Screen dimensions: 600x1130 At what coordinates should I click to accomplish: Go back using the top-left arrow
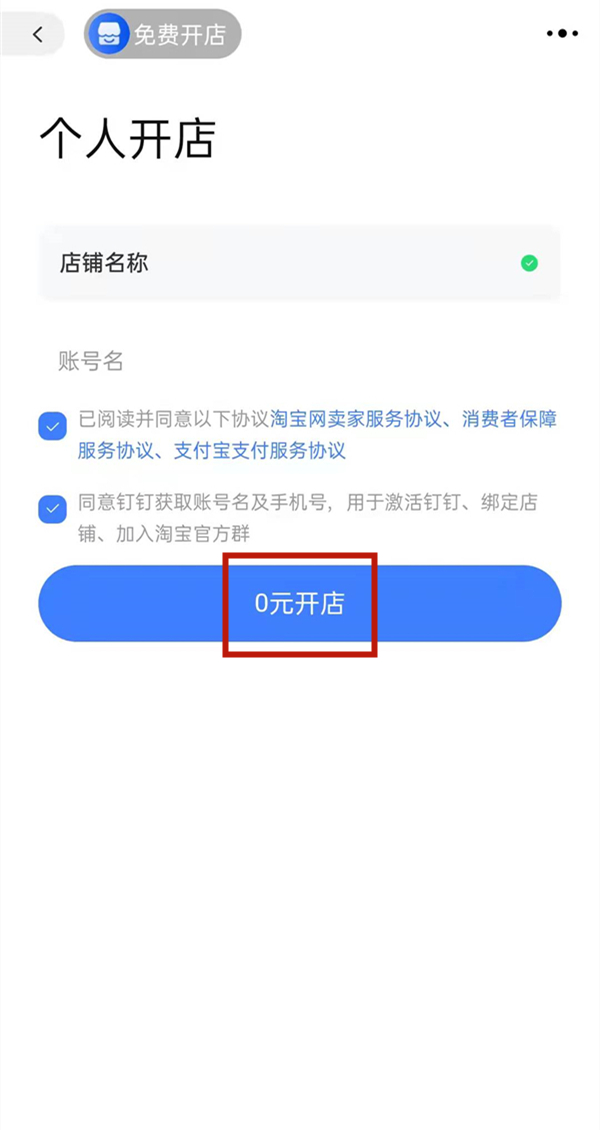(x=38, y=34)
